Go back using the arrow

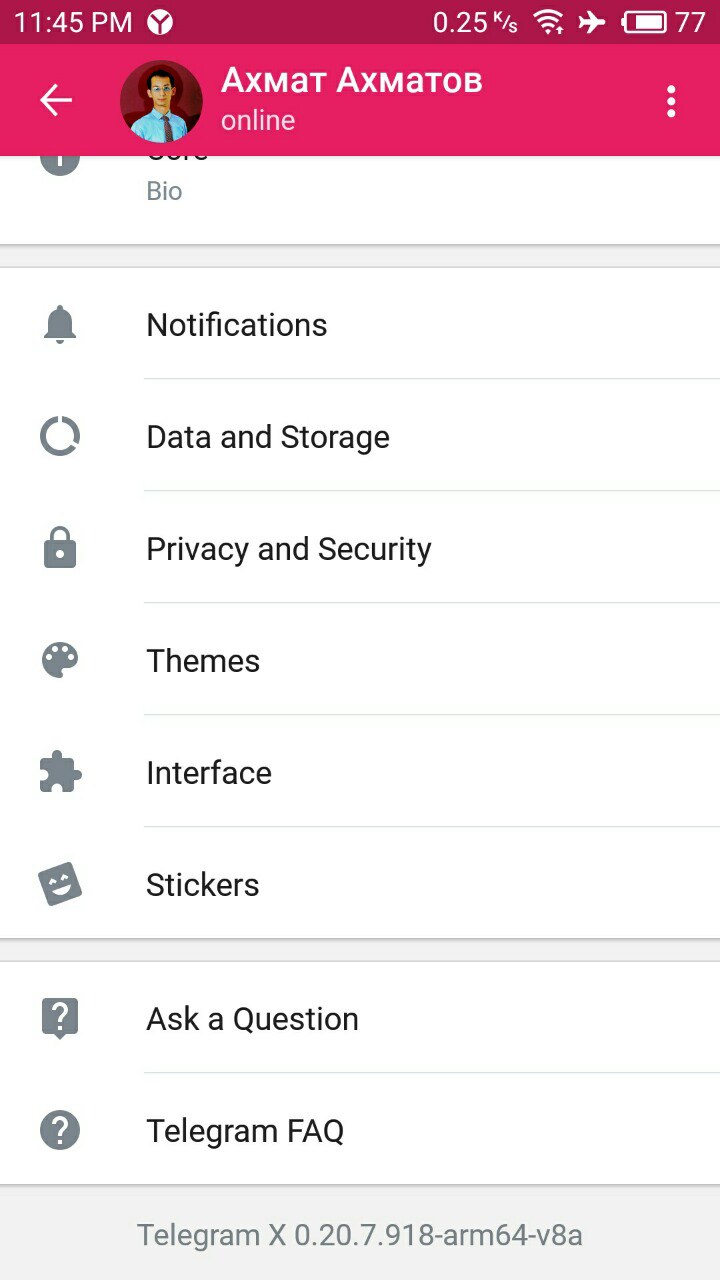click(x=56, y=101)
